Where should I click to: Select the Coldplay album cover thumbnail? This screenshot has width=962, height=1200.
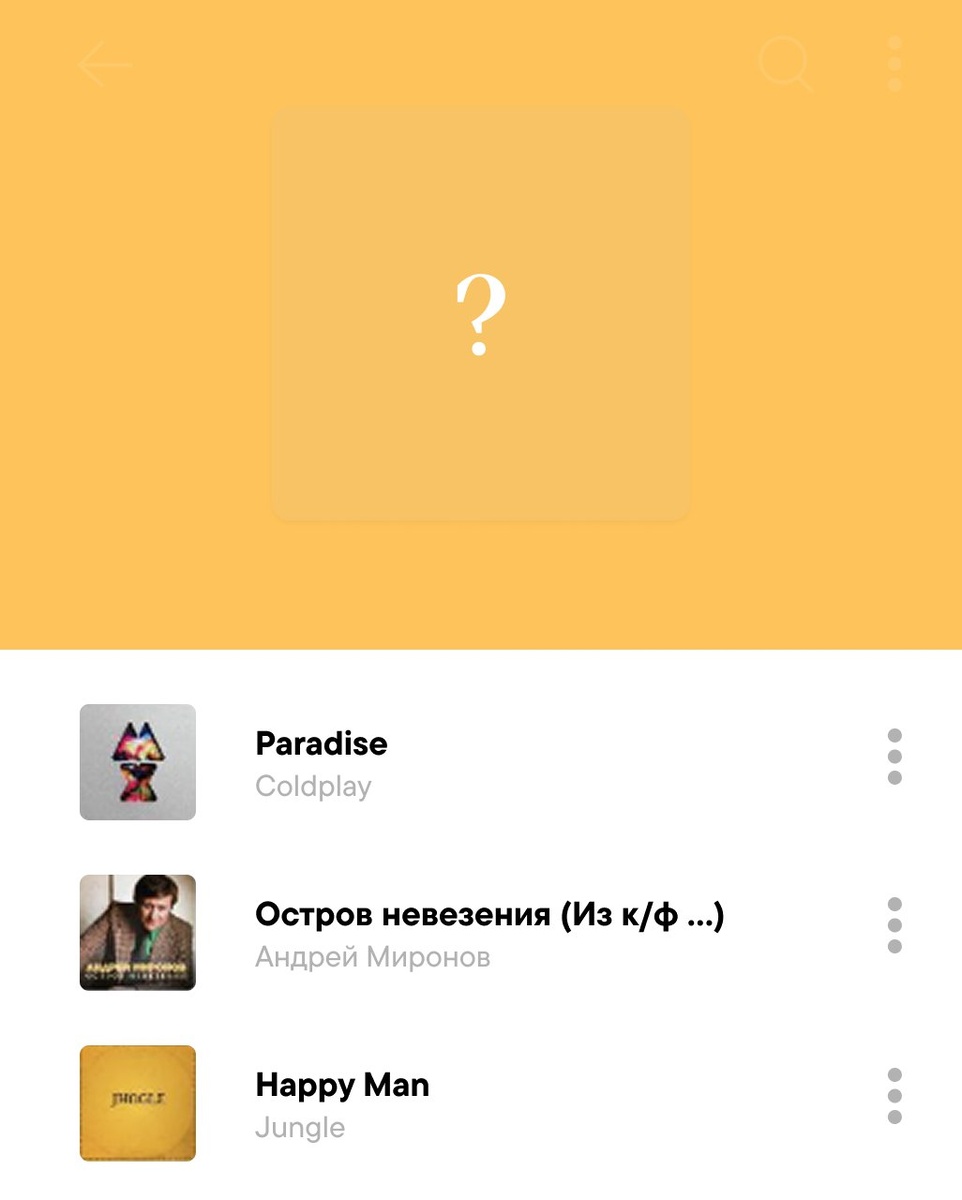point(137,762)
